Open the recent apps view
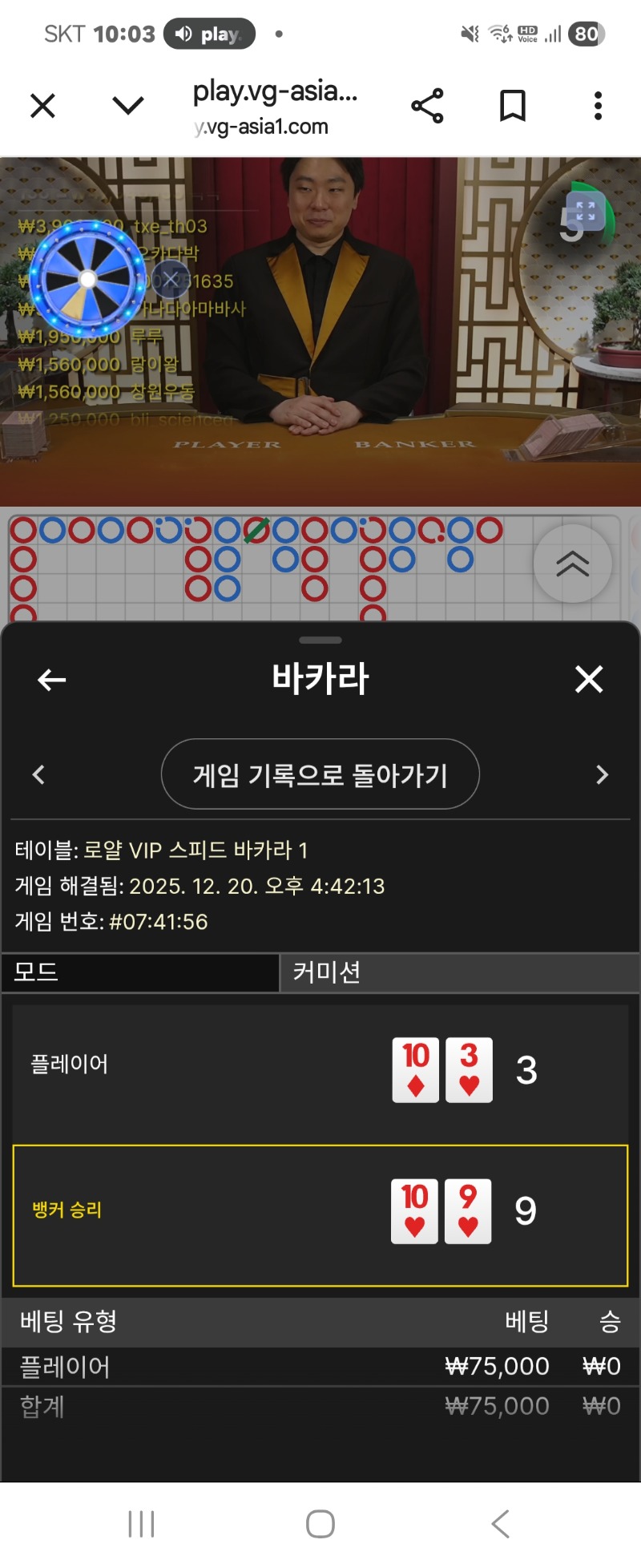This screenshot has width=641, height=1568. [141, 1523]
